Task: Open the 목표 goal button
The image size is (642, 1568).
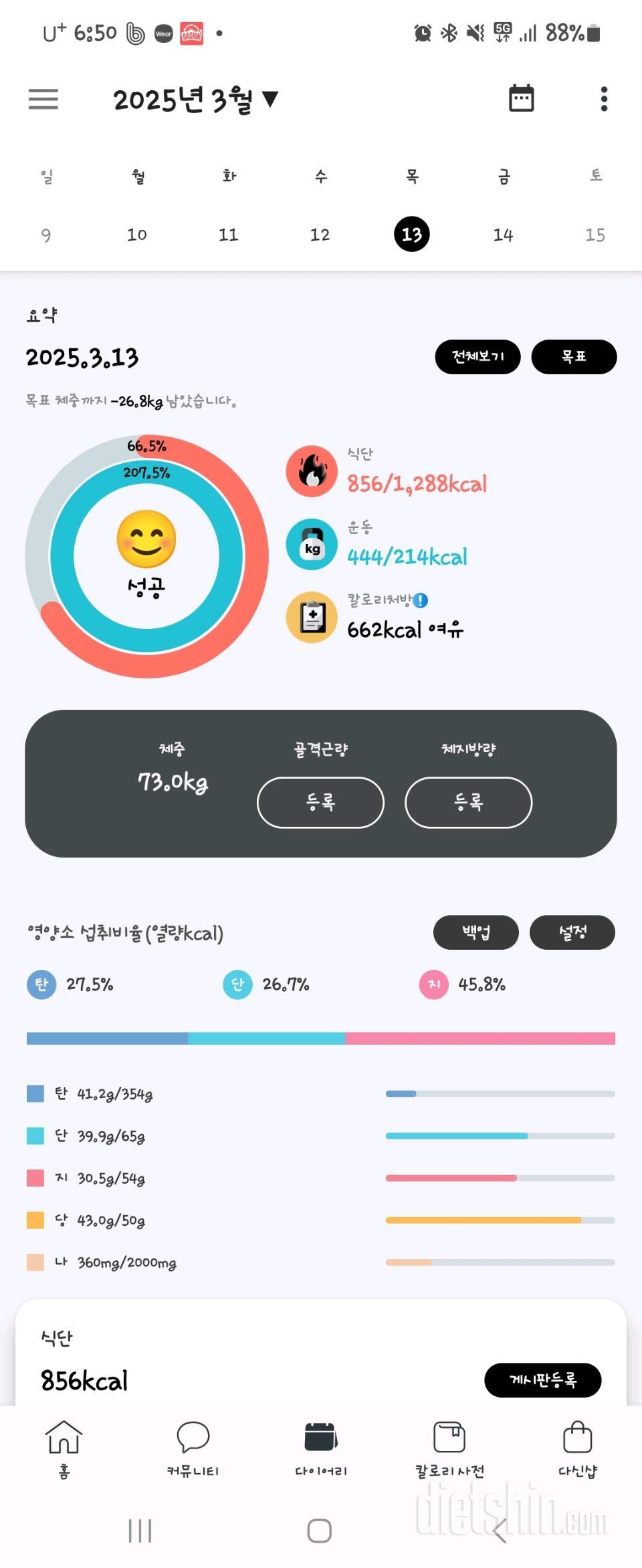Action: coord(574,357)
